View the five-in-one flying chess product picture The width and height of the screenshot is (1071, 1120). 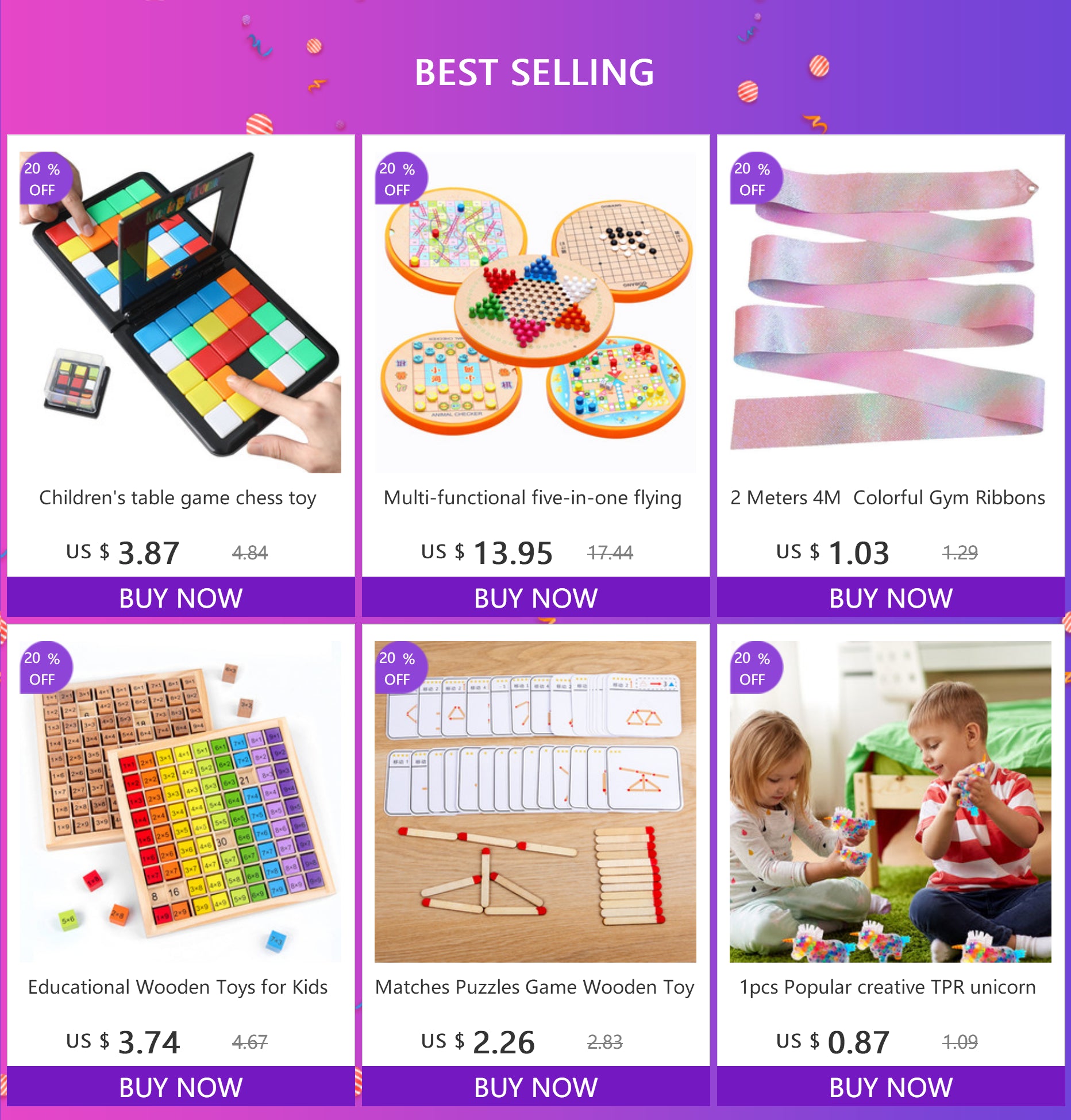[x=535, y=313]
